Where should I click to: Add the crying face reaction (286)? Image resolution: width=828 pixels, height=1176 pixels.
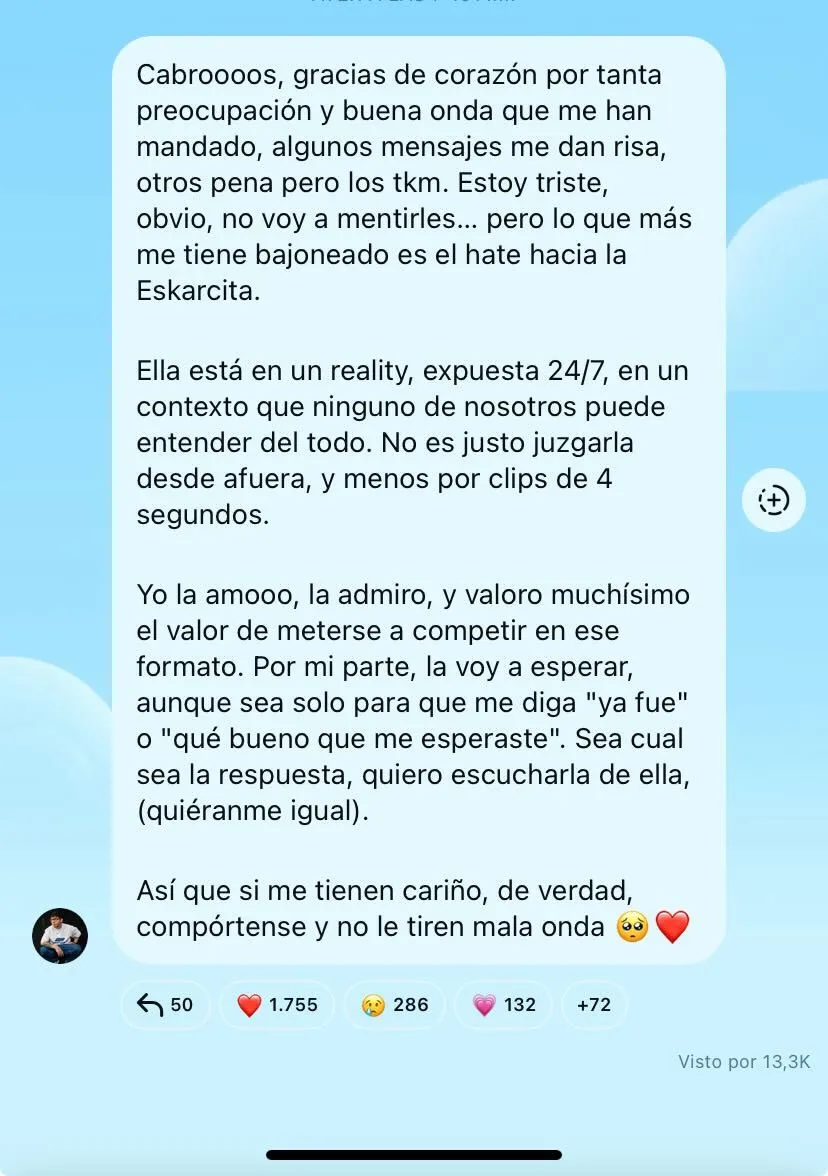(x=394, y=1005)
